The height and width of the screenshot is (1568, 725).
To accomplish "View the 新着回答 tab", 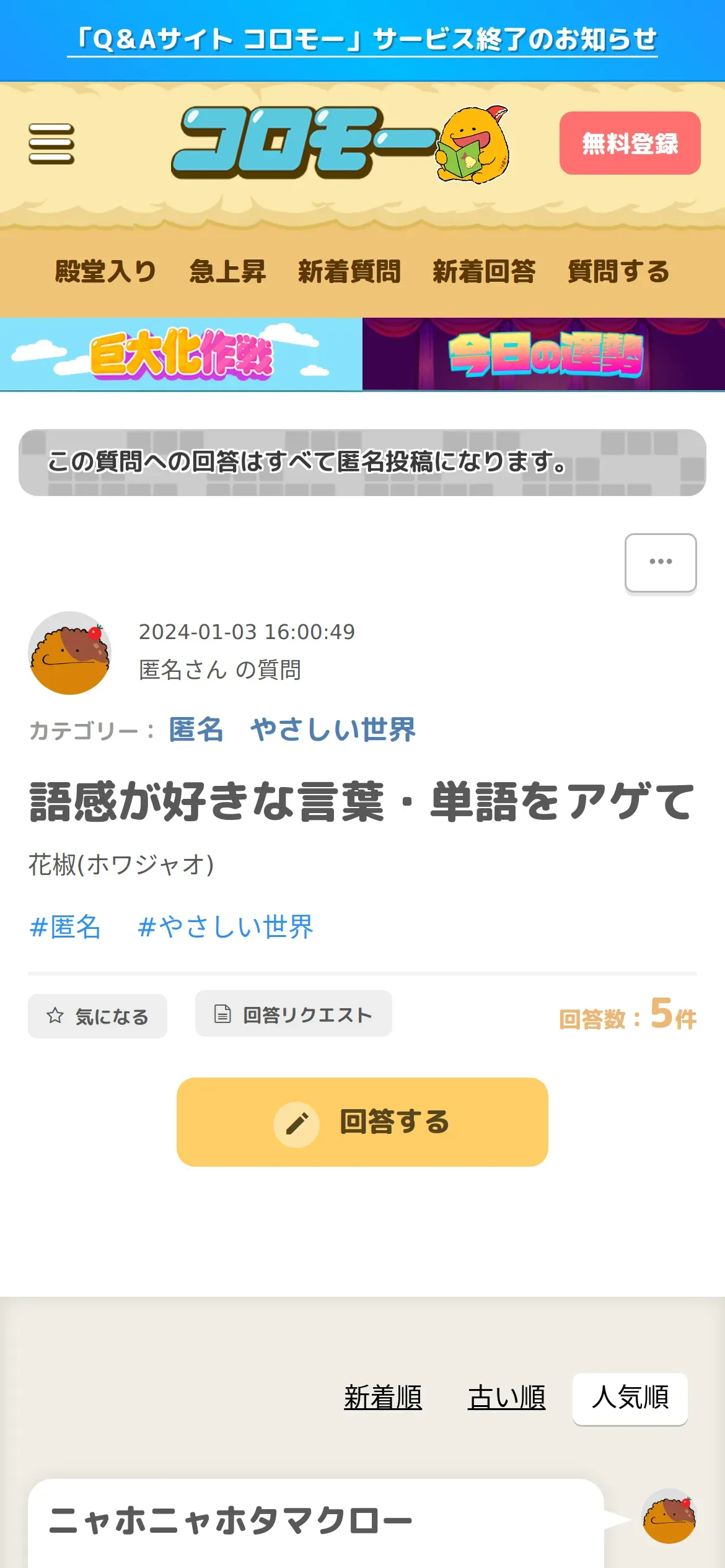I will 483,271.
